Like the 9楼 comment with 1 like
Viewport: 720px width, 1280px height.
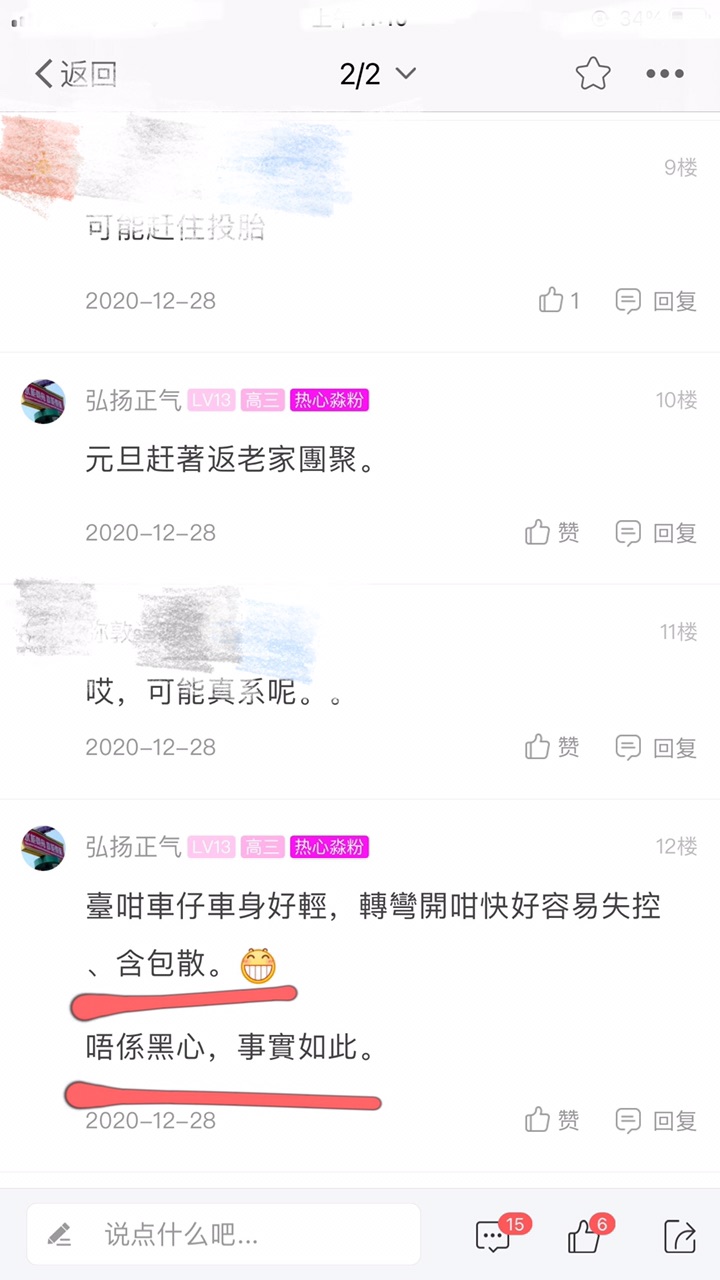tap(558, 300)
